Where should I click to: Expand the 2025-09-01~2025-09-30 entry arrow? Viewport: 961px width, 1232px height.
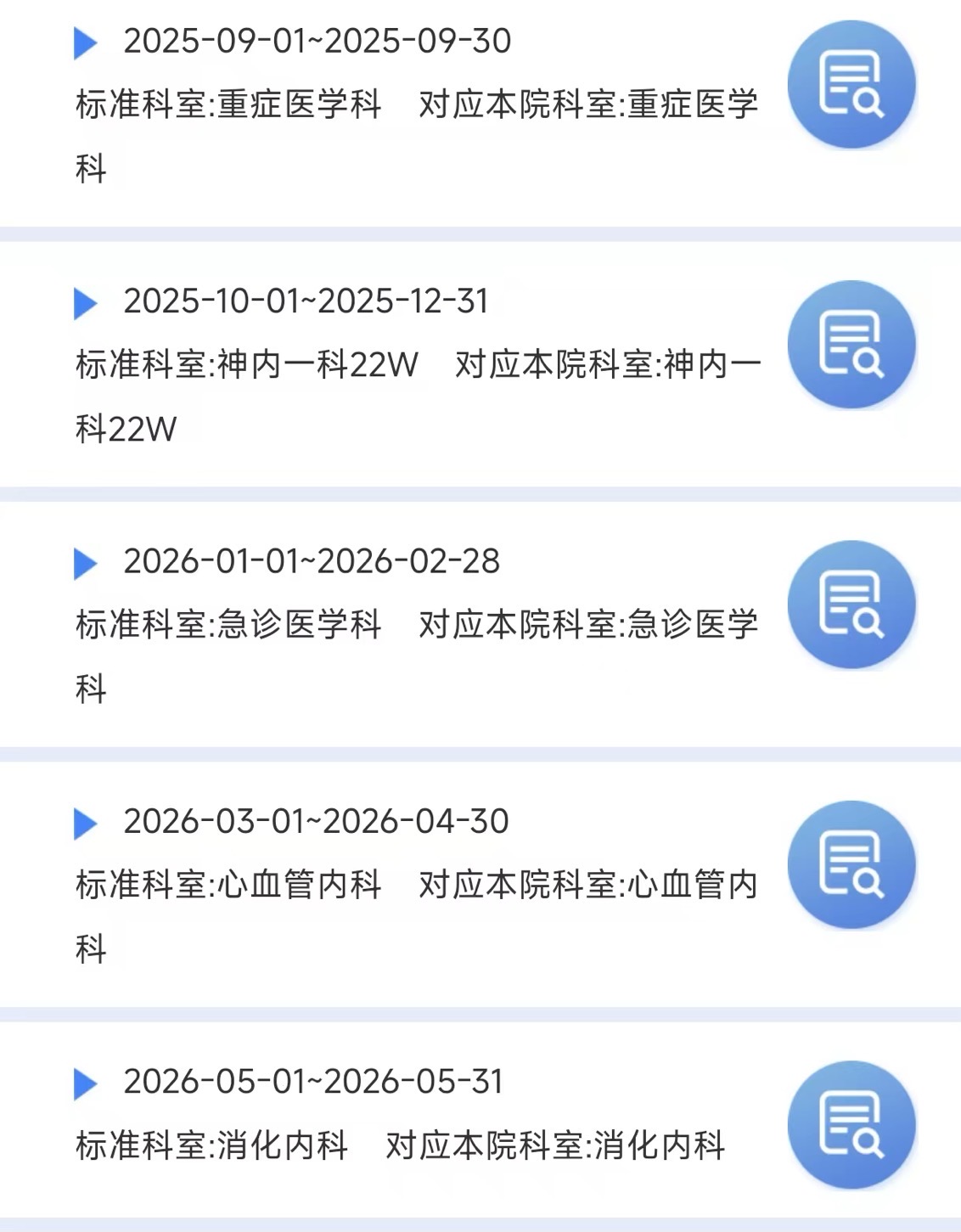(85, 42)
